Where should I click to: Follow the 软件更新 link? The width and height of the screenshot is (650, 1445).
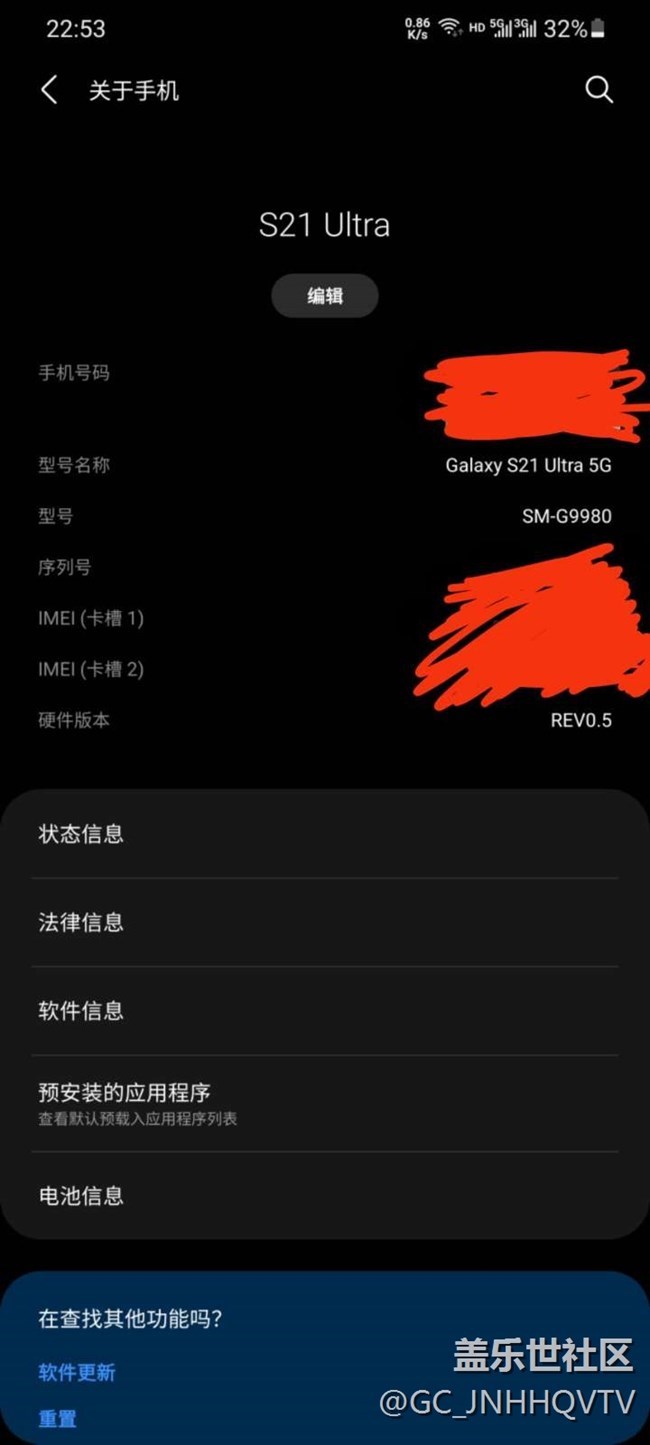click(77, 1372)
